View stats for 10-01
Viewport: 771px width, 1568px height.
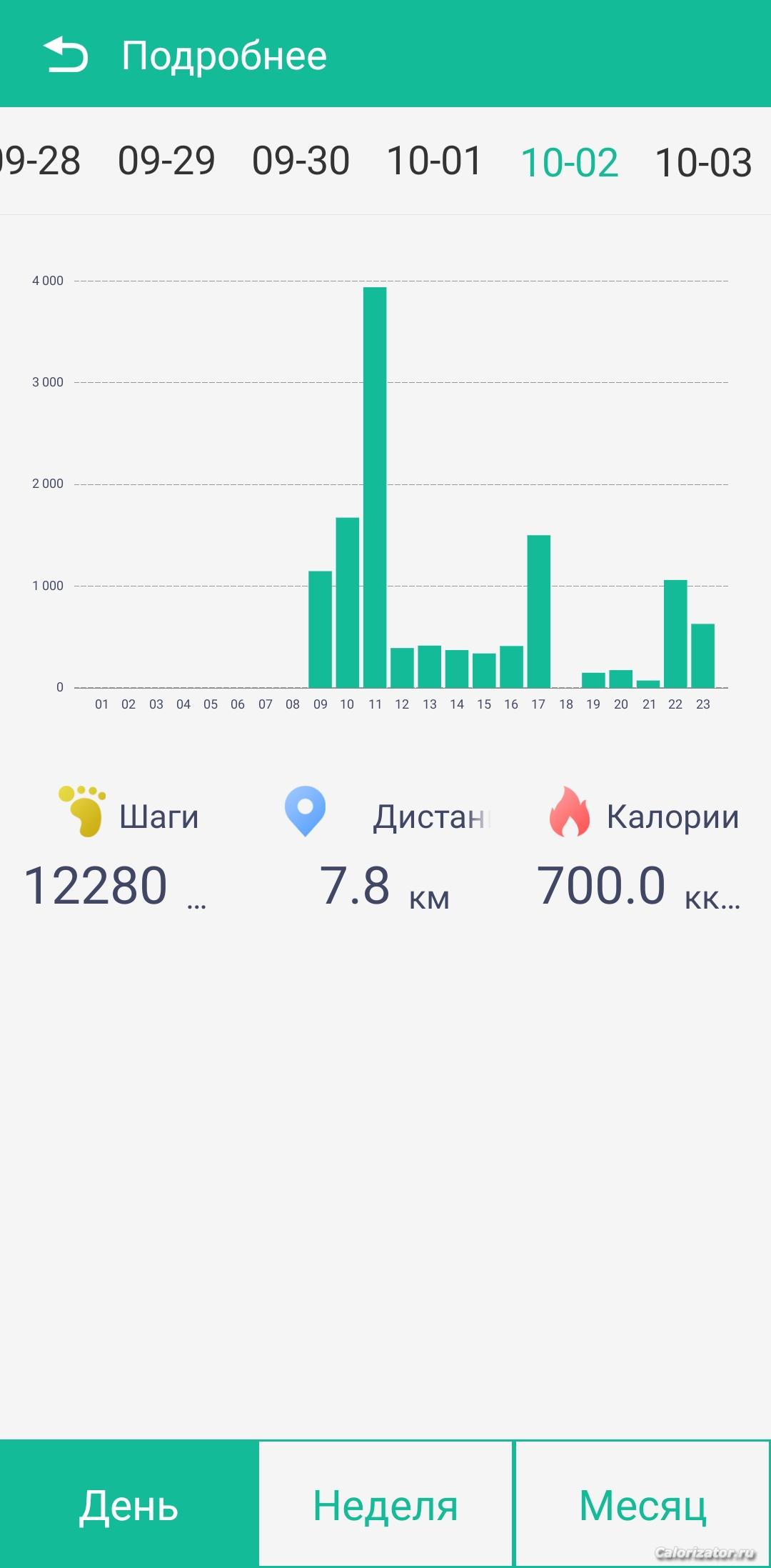click(x=434, y=161)
